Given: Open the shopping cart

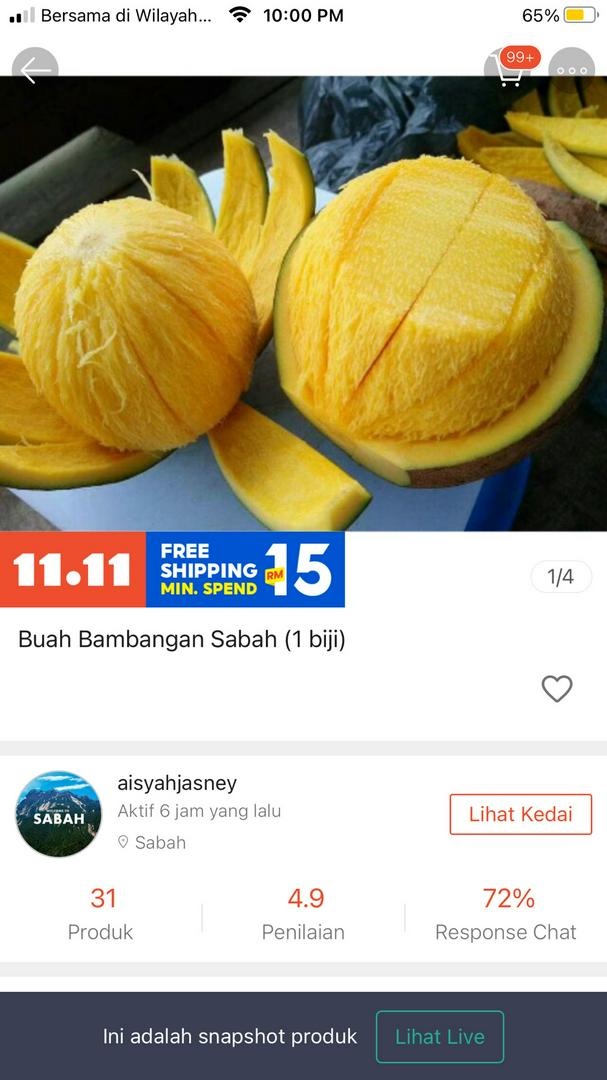Looking at the screenshot, I should (x=508, y=72).
